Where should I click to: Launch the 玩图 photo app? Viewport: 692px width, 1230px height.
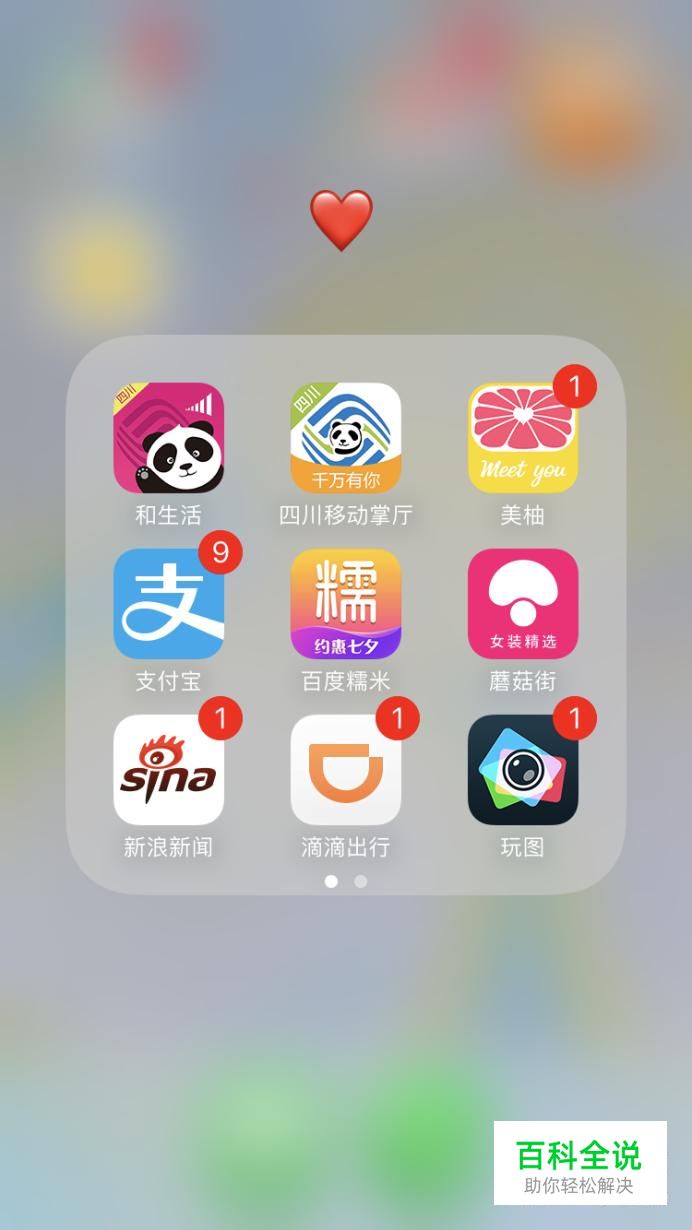point(523,770)
